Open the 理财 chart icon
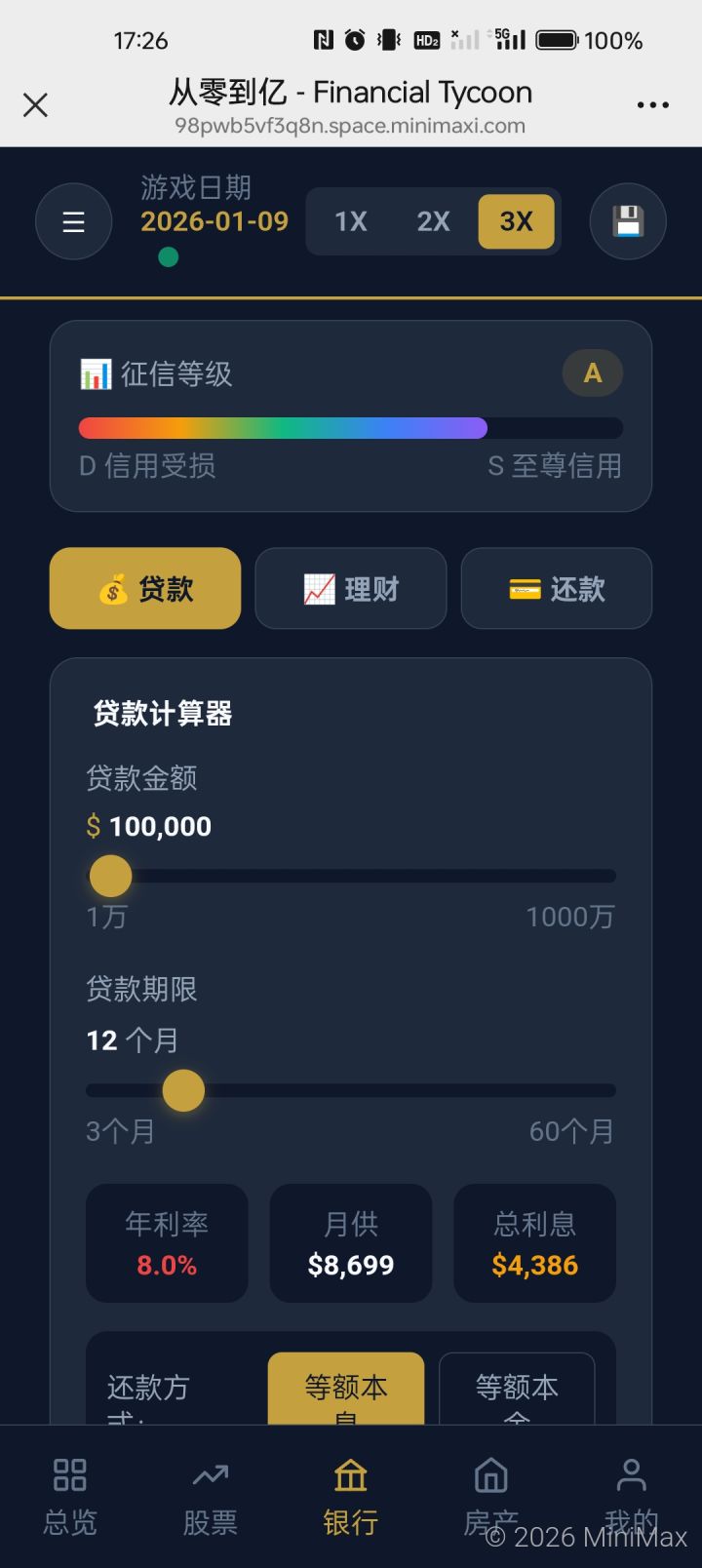 click(x=320, y=588)
